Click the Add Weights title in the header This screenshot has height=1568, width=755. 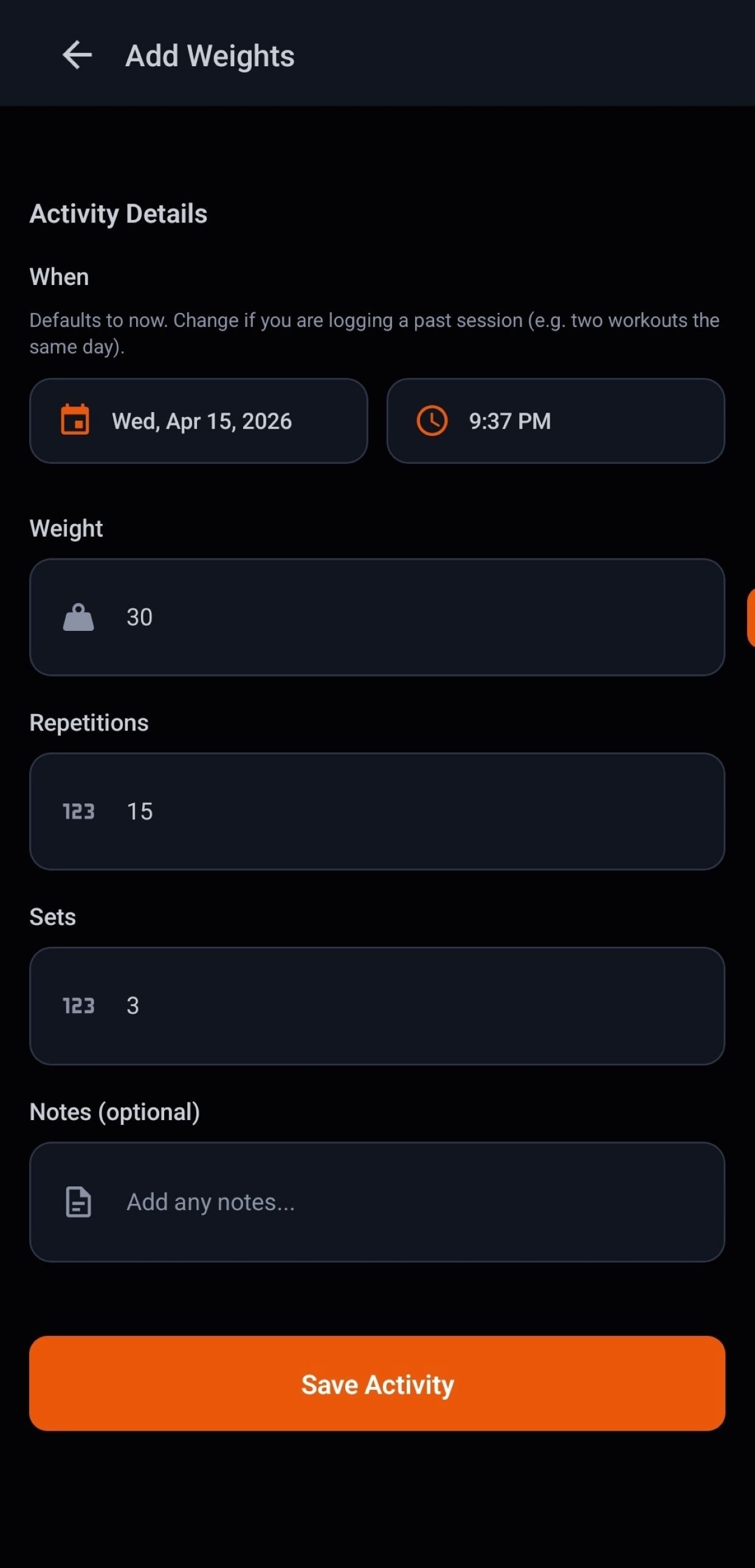[x=210, y=55]
